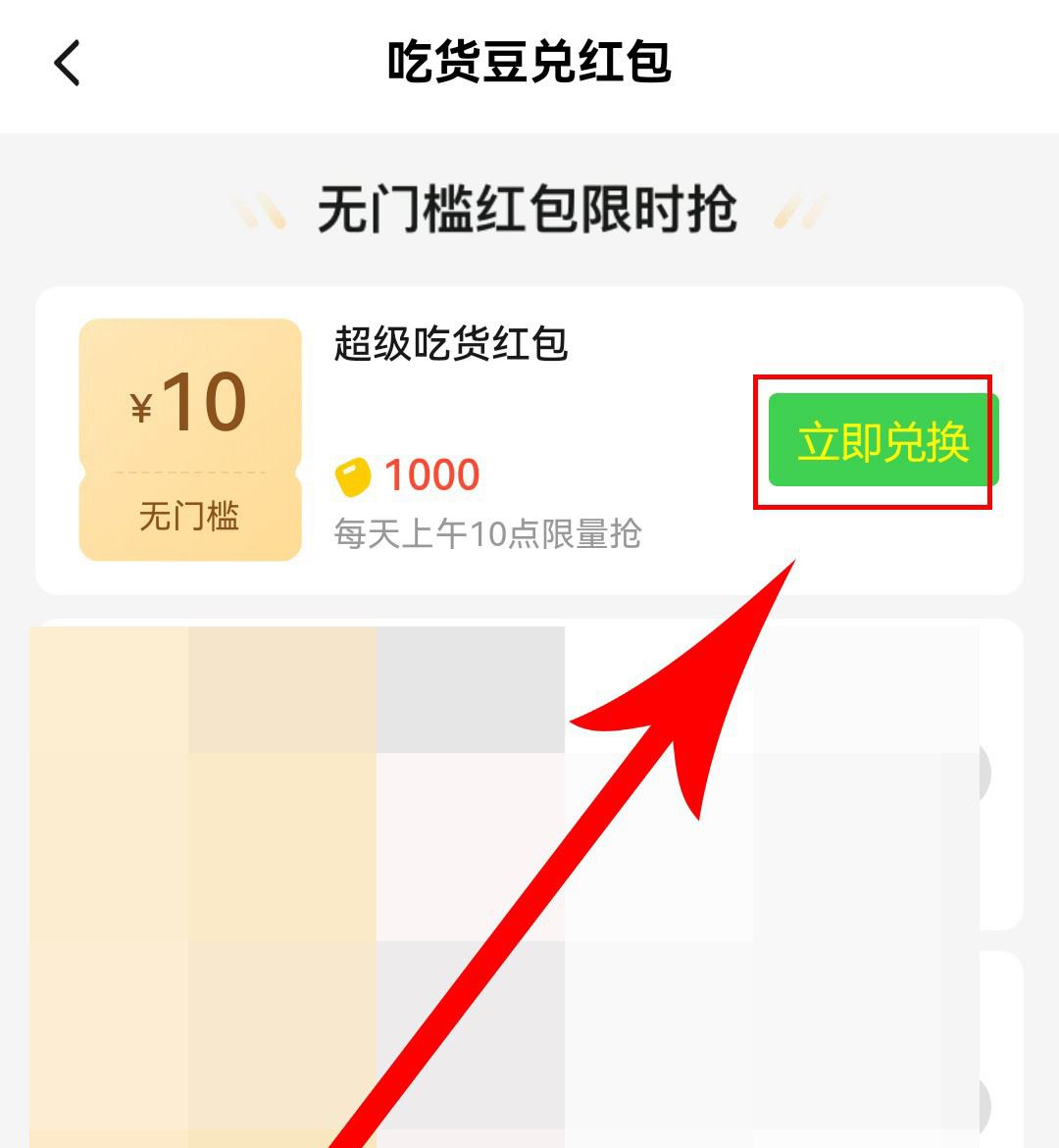Tap 立即兑换 for the ¥10 red packet
Screen dimensions: 1059x1148
tap(882, 441)
